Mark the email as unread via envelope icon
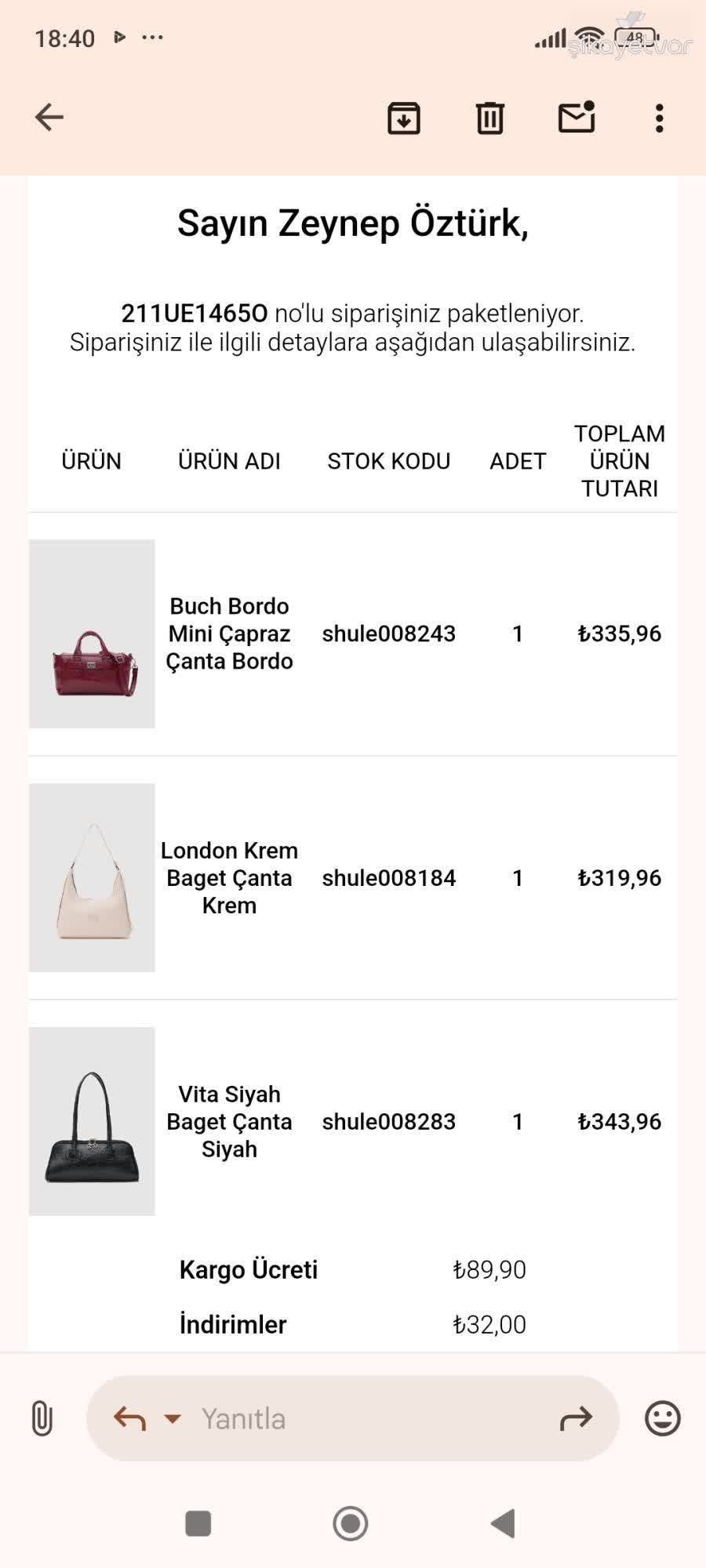 577,118
